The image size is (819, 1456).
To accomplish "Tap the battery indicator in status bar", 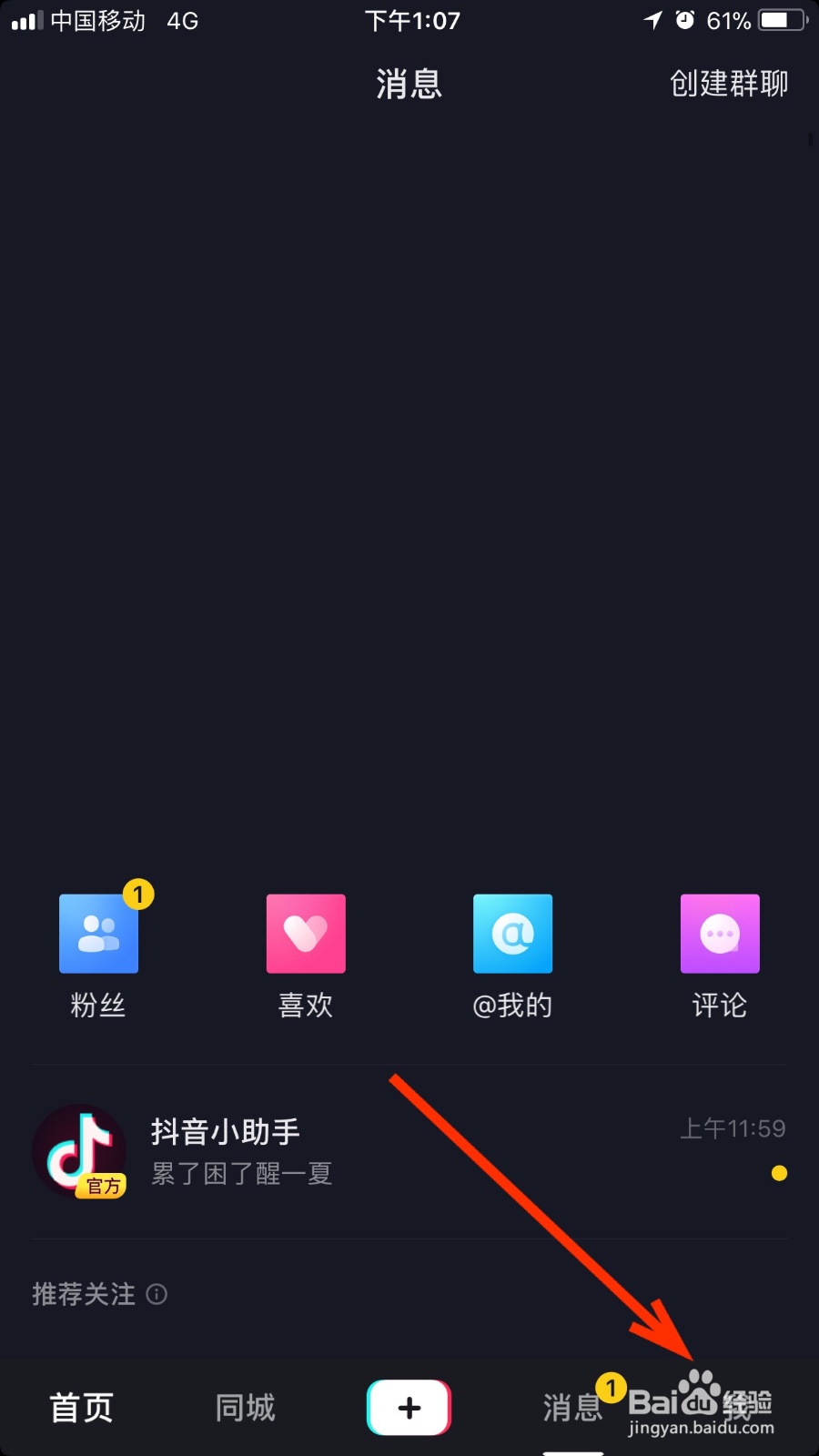I will 778,20.
